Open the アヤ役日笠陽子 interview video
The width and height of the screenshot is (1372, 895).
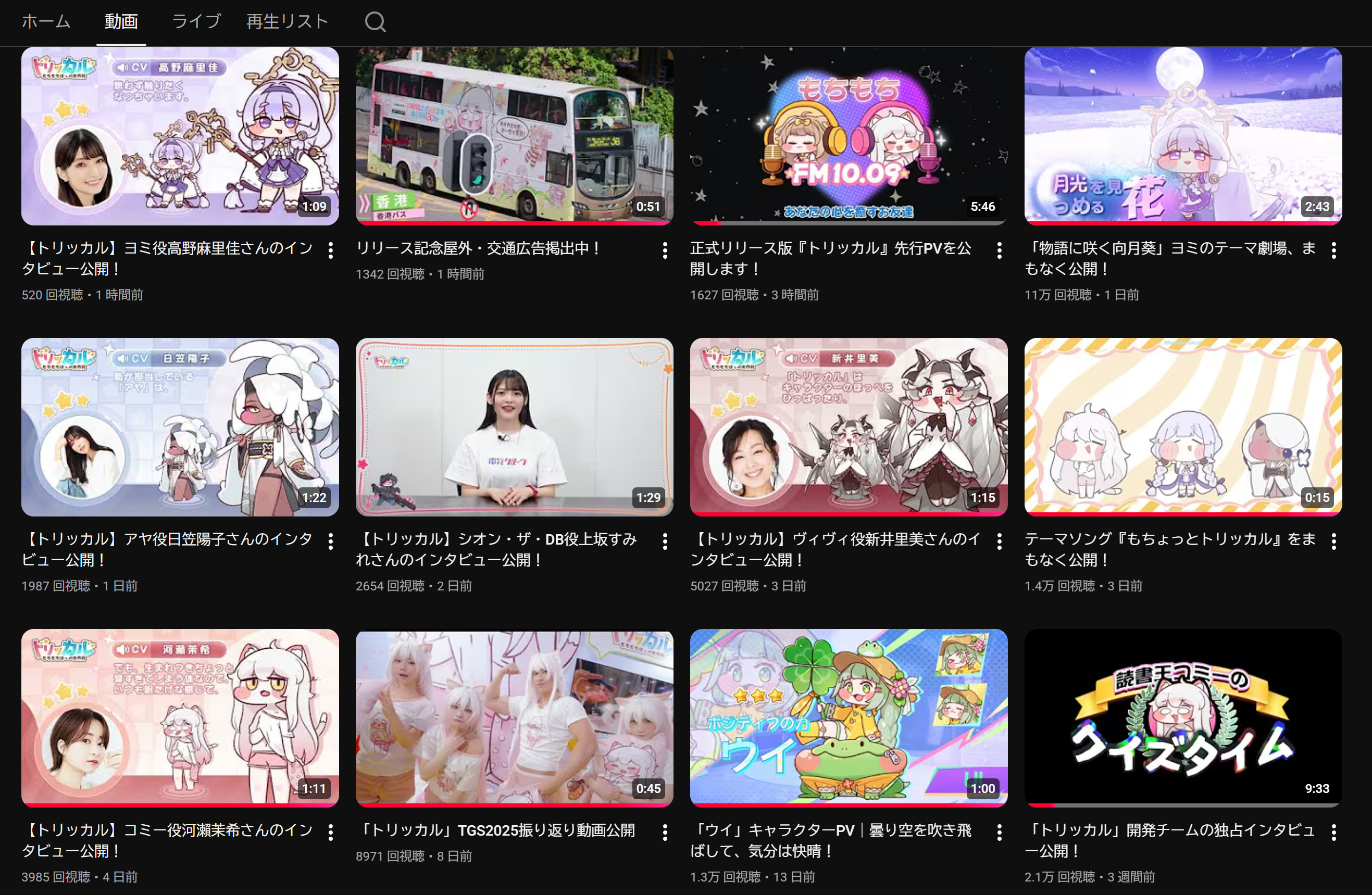point(180,427)
